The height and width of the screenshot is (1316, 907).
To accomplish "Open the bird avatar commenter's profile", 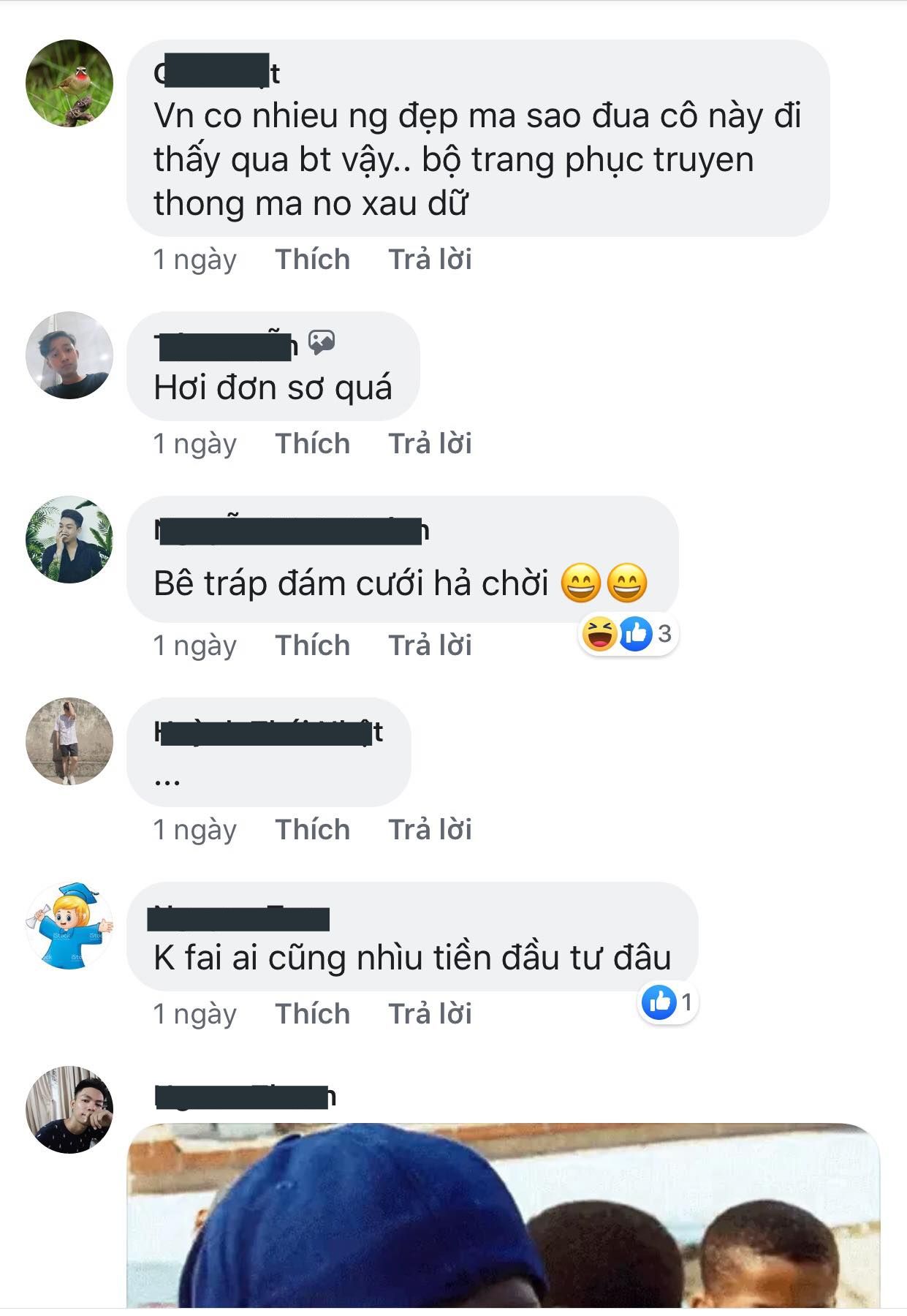I will click(x=69, y=83).
